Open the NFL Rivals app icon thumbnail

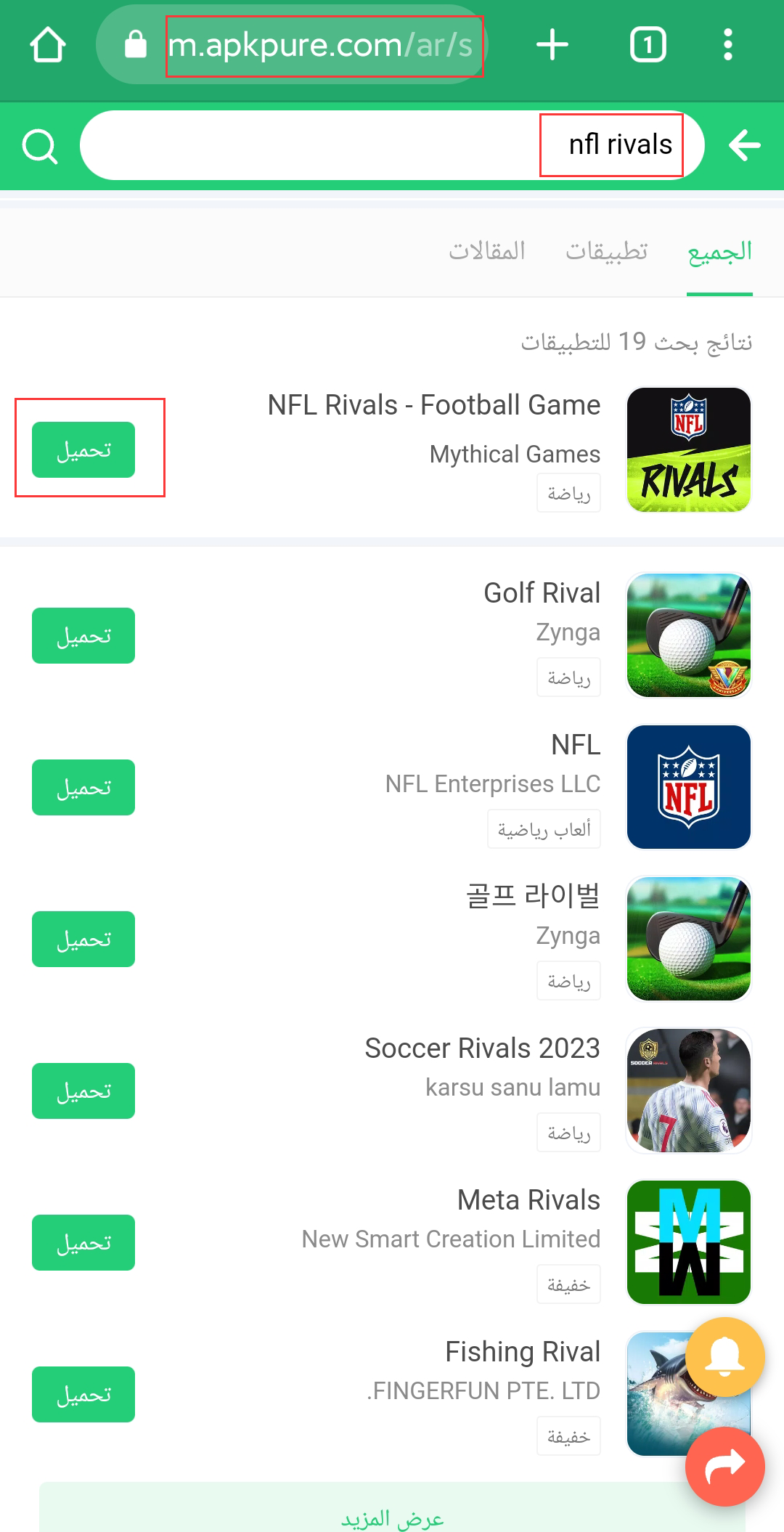[x=688, y=449]
